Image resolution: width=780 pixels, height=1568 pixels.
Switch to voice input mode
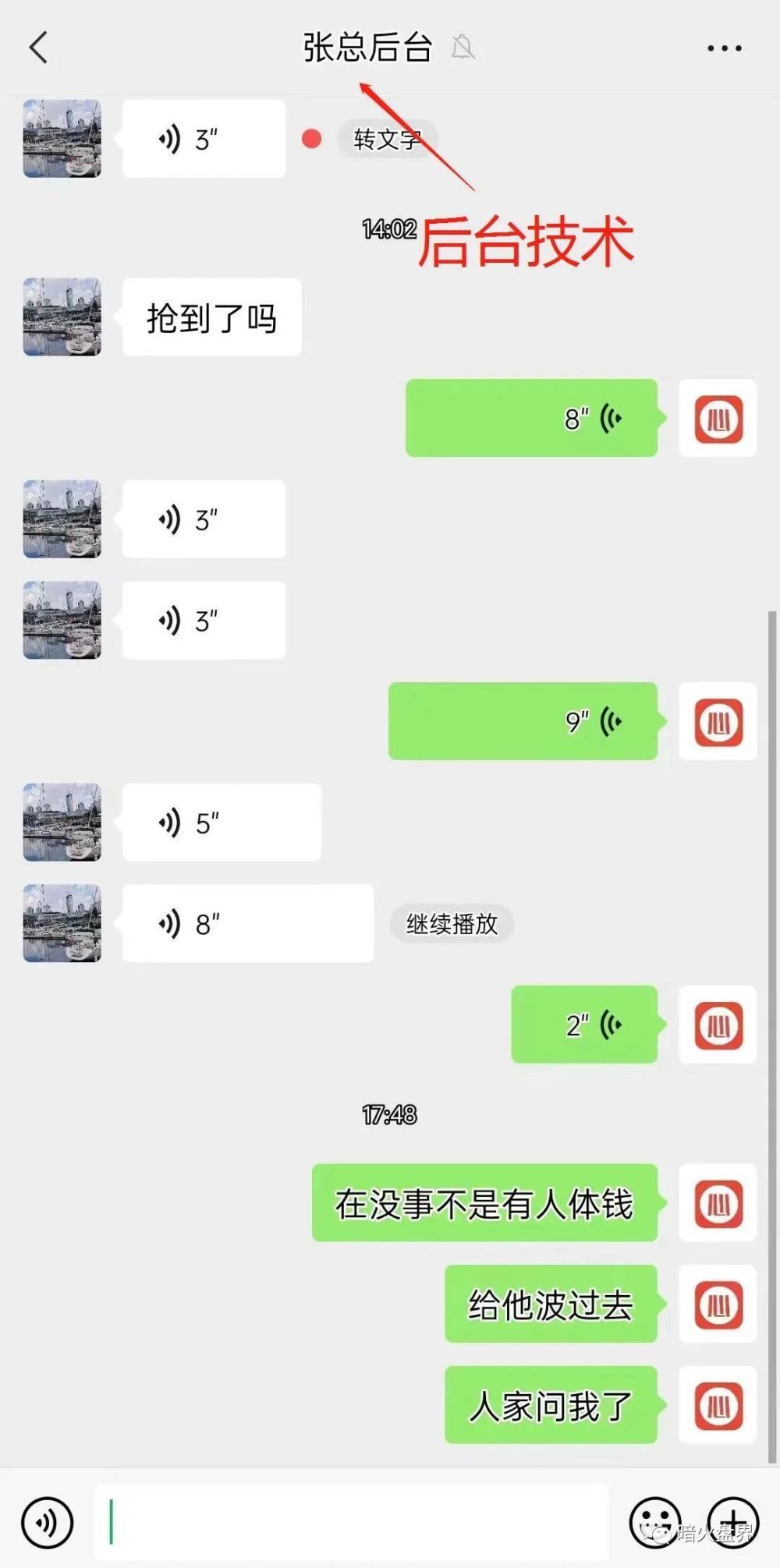click(48, 1523)
